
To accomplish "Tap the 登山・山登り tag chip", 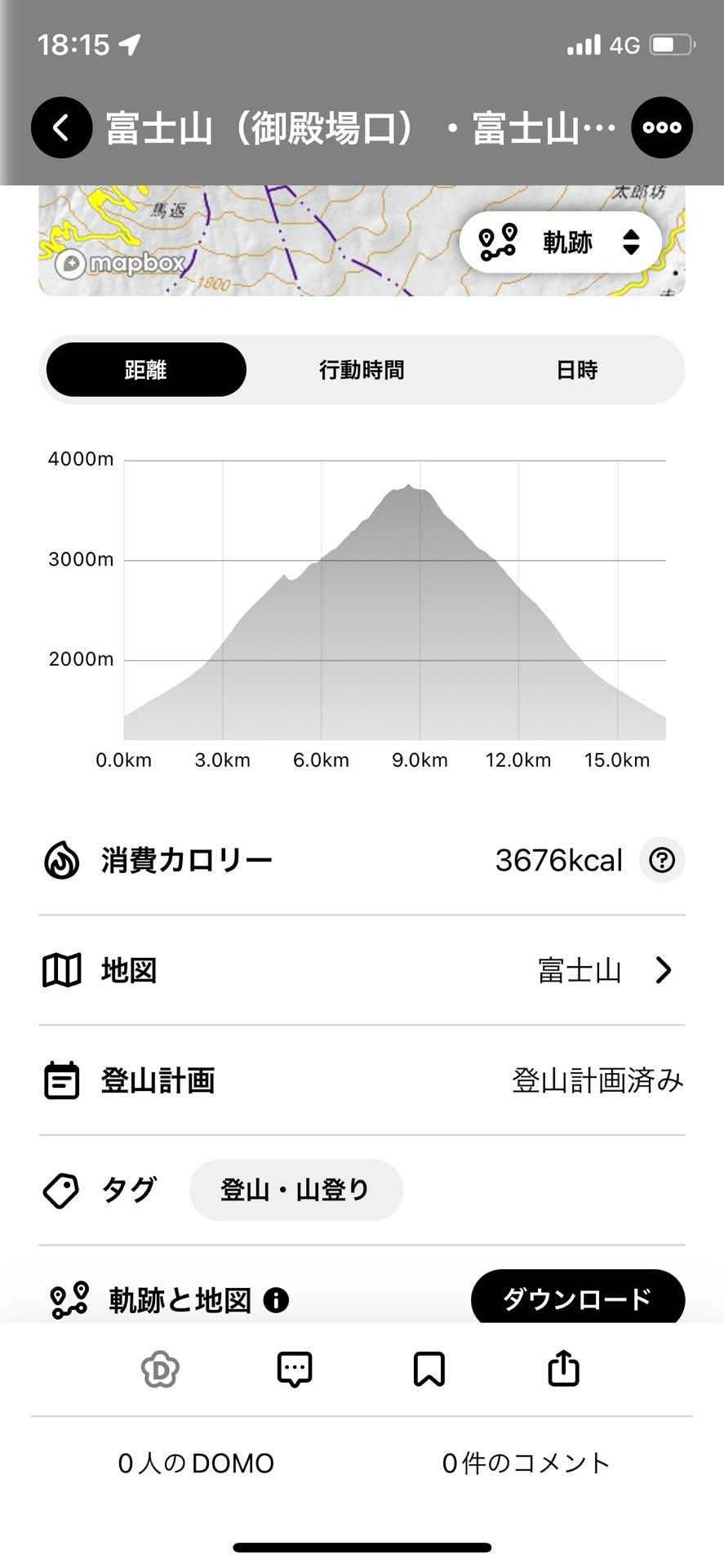I will coord(295,1190).
